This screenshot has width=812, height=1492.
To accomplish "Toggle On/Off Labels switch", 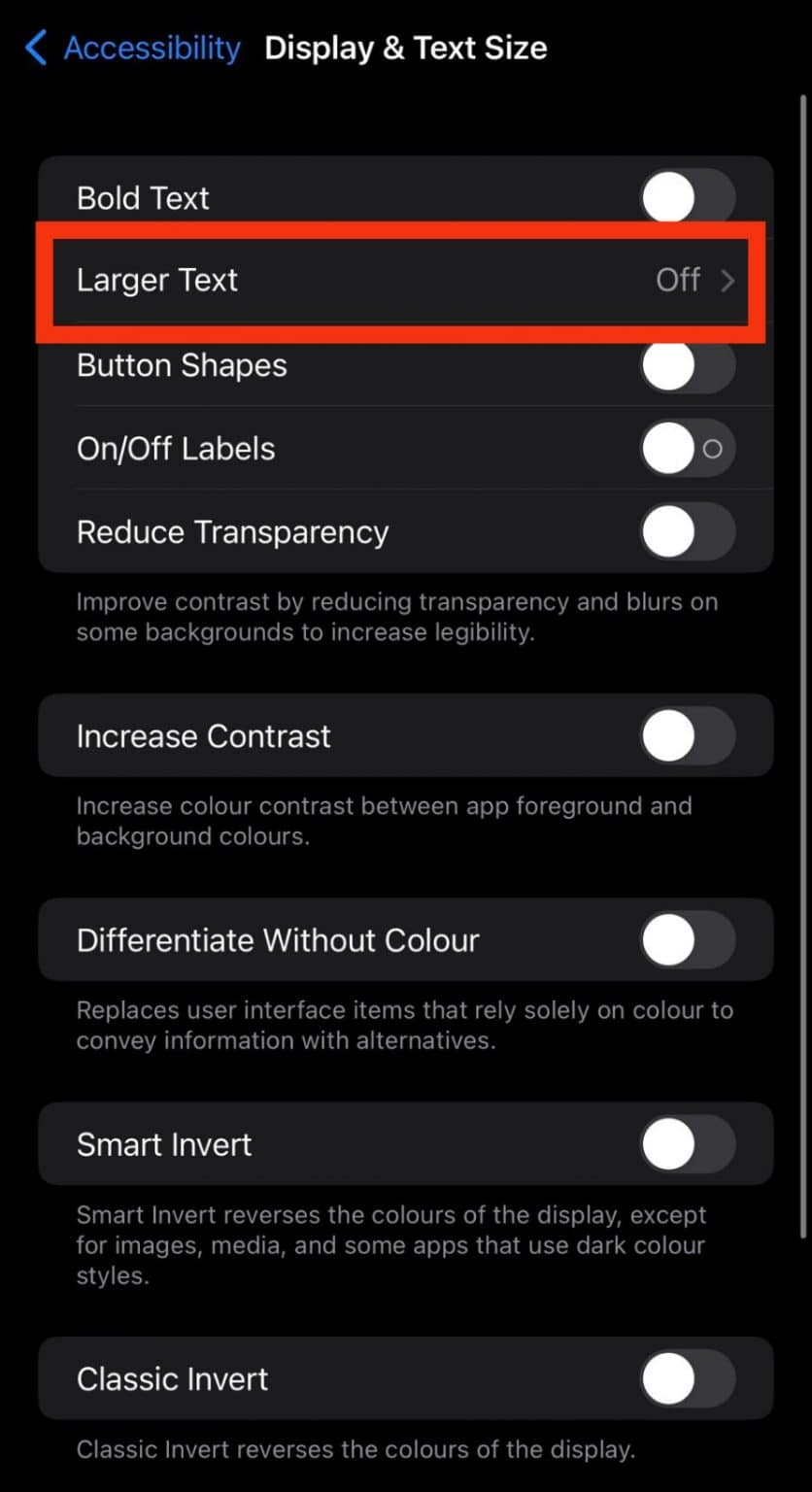I will (x=688, y=449).
